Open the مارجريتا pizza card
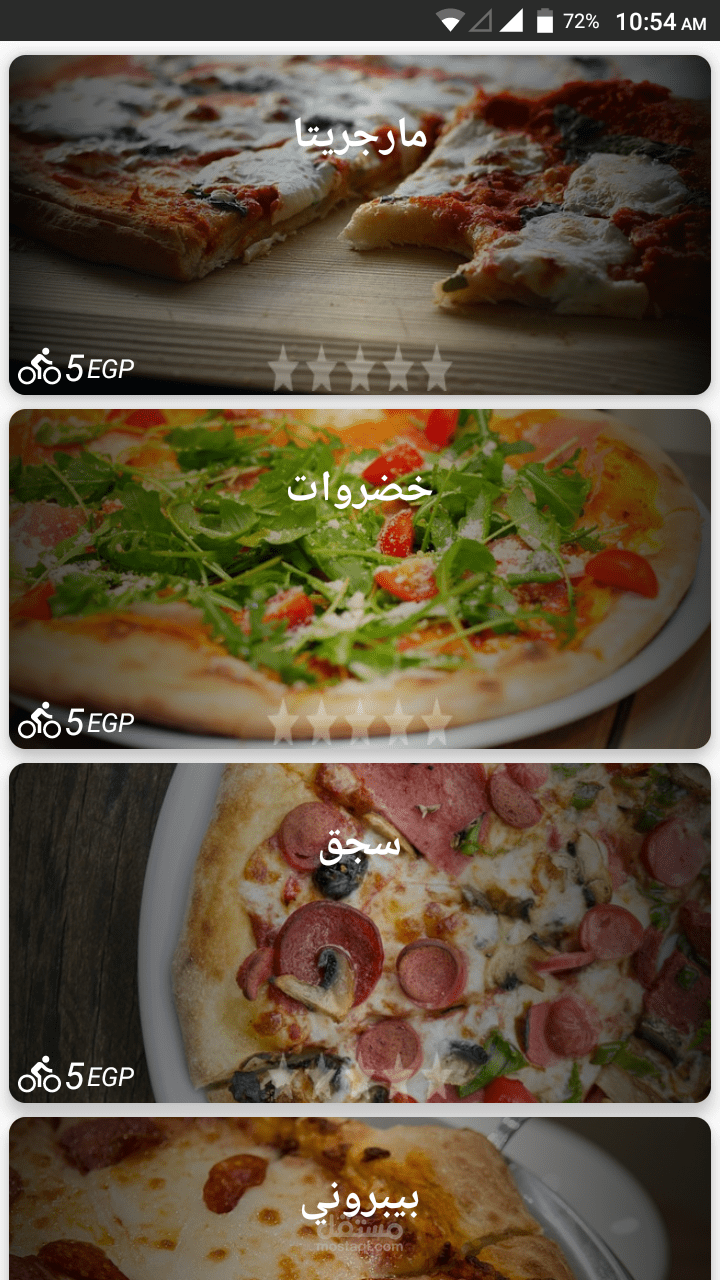 point(360,225)
